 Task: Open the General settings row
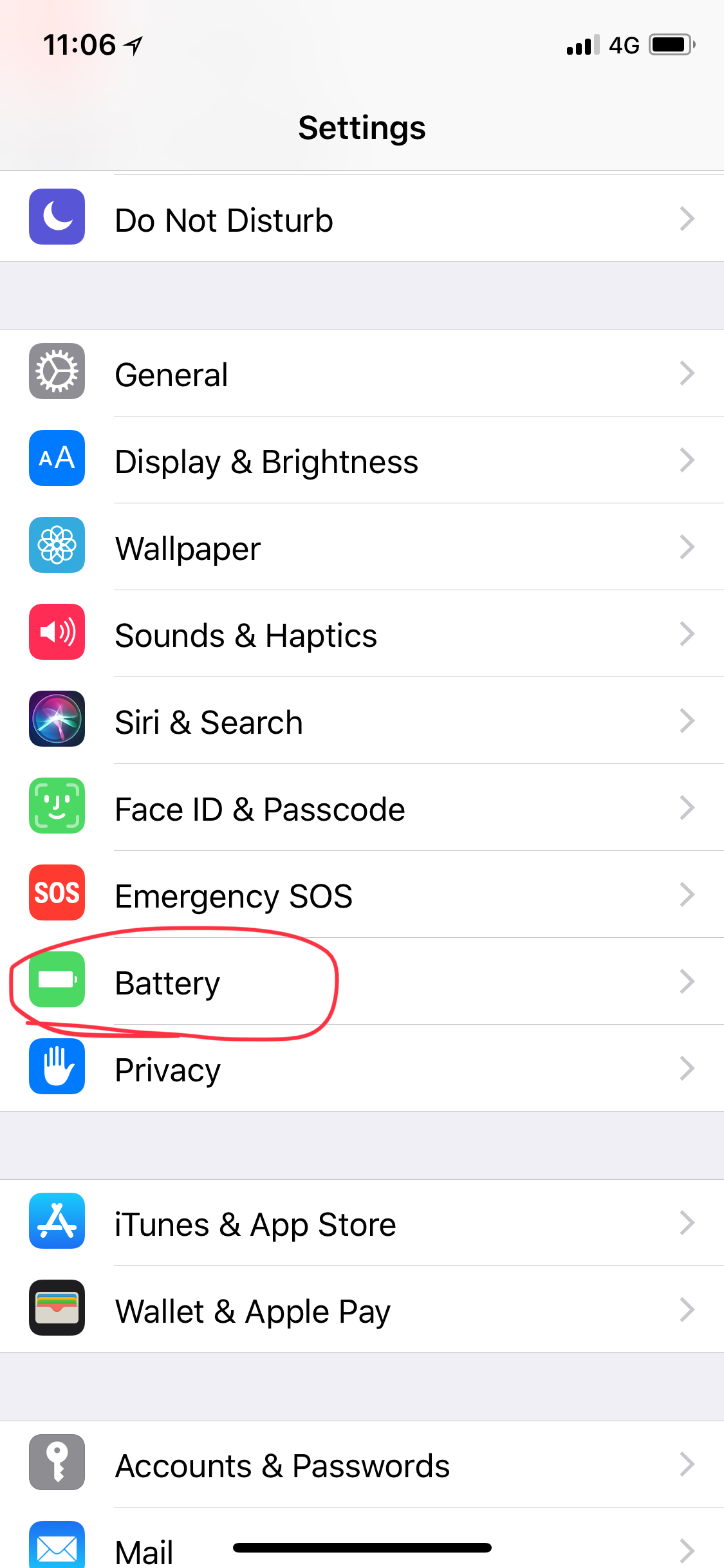[x=362, y=373]
